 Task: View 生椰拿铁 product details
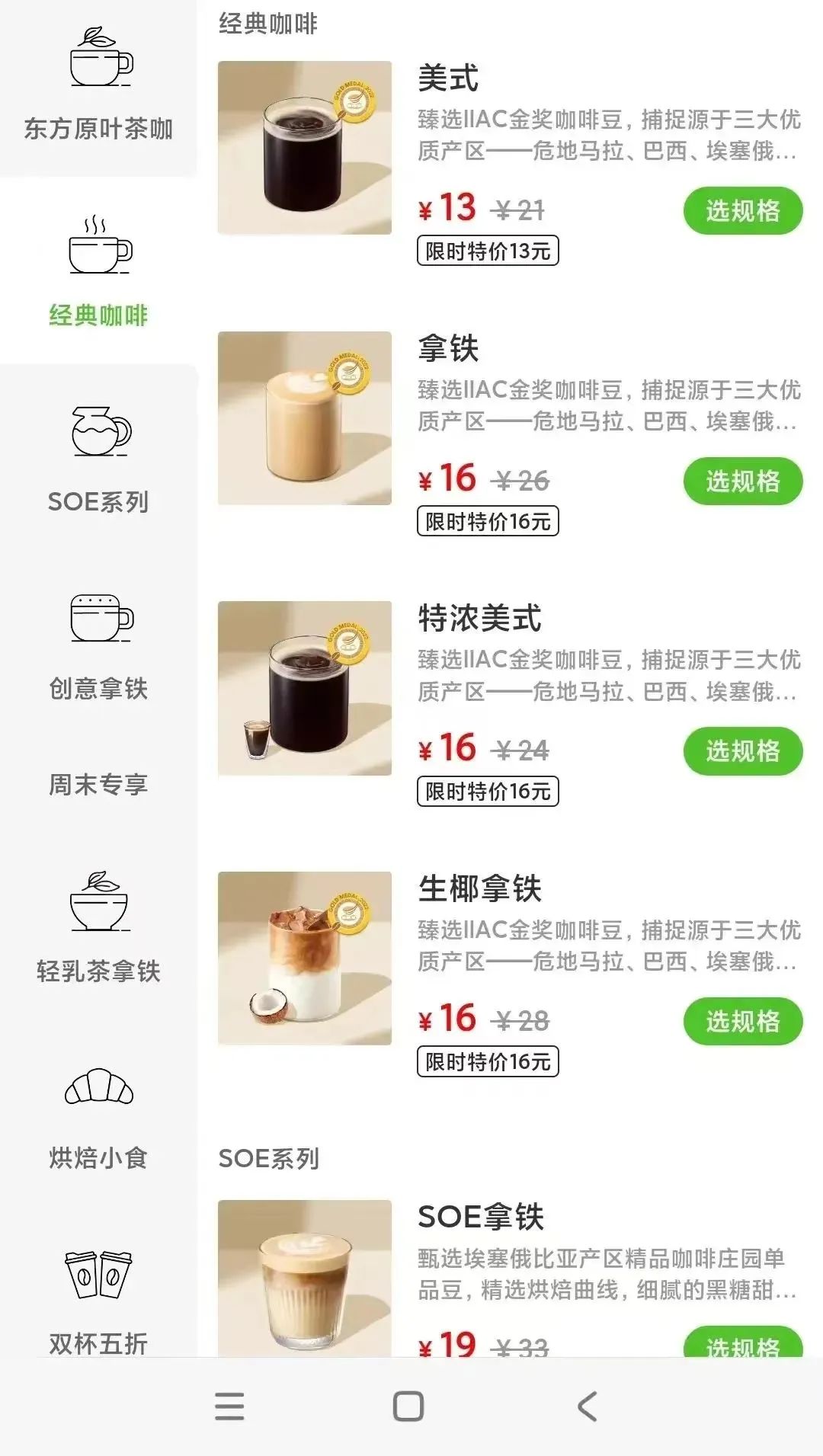click(305, 958)
